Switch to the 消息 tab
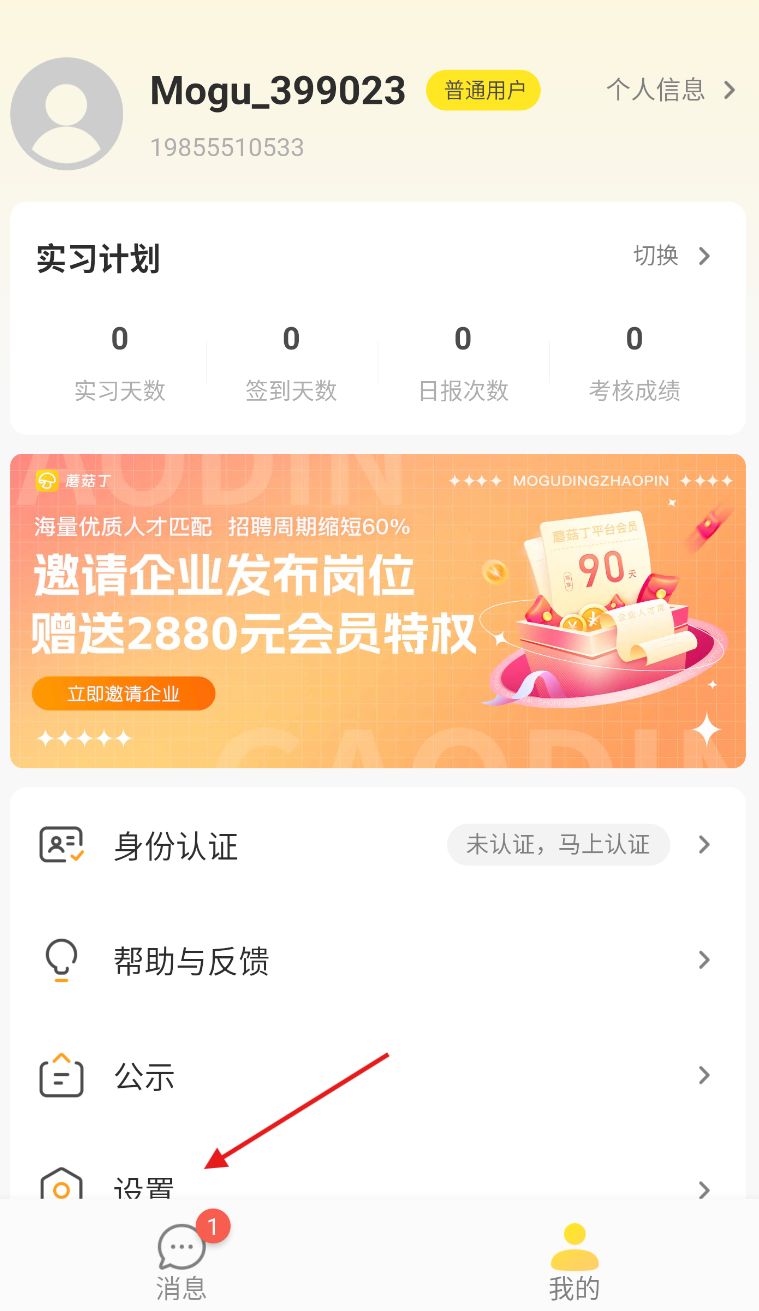The width and height of the screenshot is (759, 1311). [182, 1261]
